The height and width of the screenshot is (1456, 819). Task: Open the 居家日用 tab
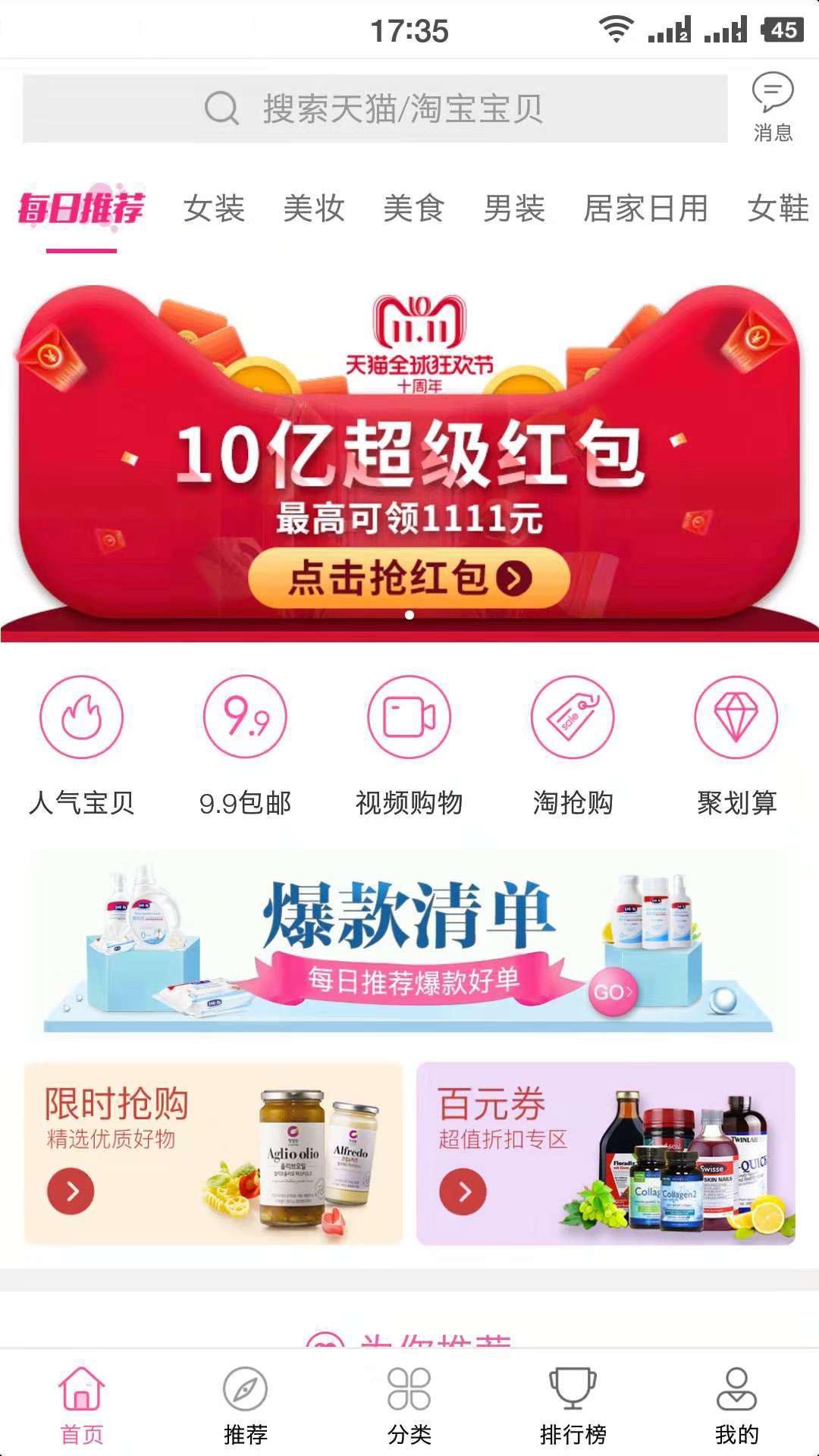[x=645, y=209]
